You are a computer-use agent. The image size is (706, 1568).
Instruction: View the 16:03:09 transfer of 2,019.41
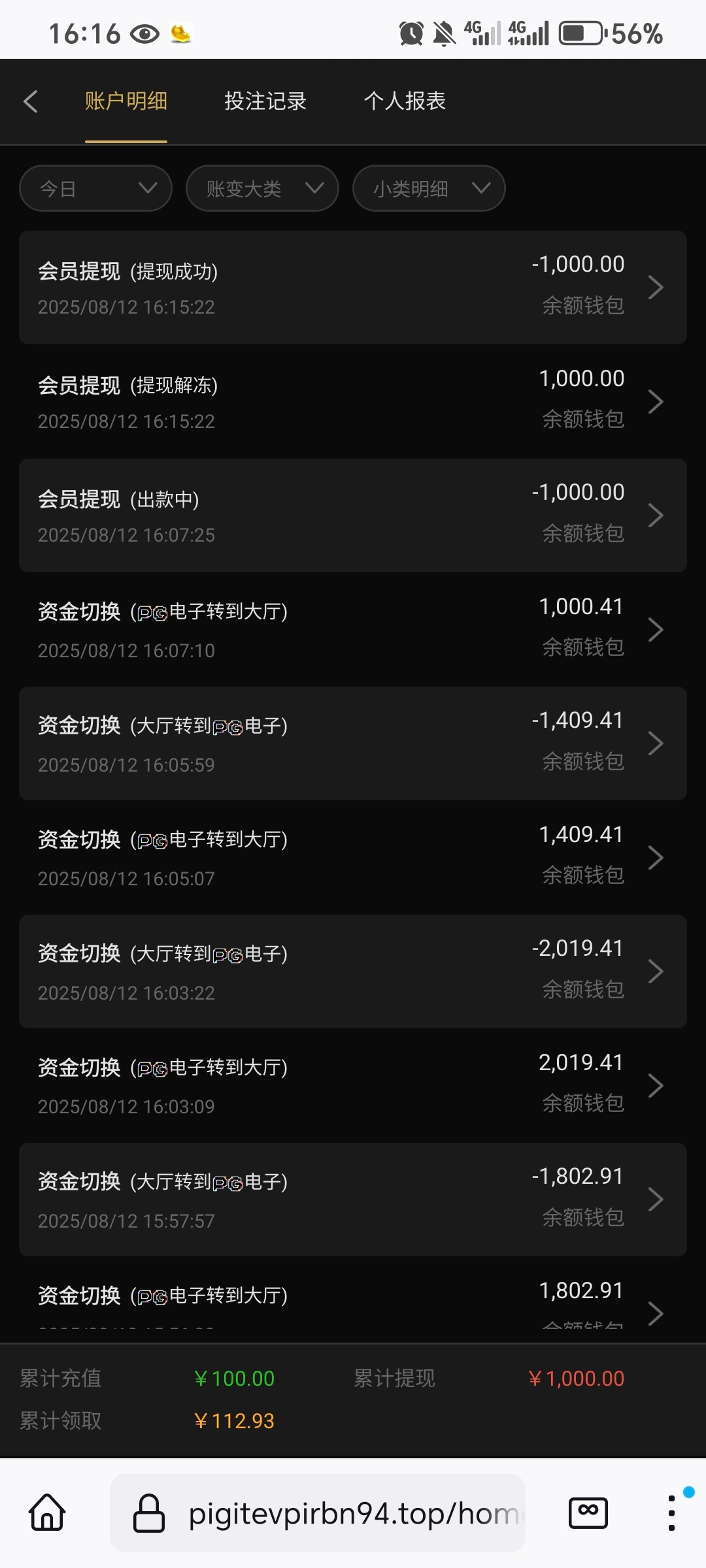point(353,1085)
